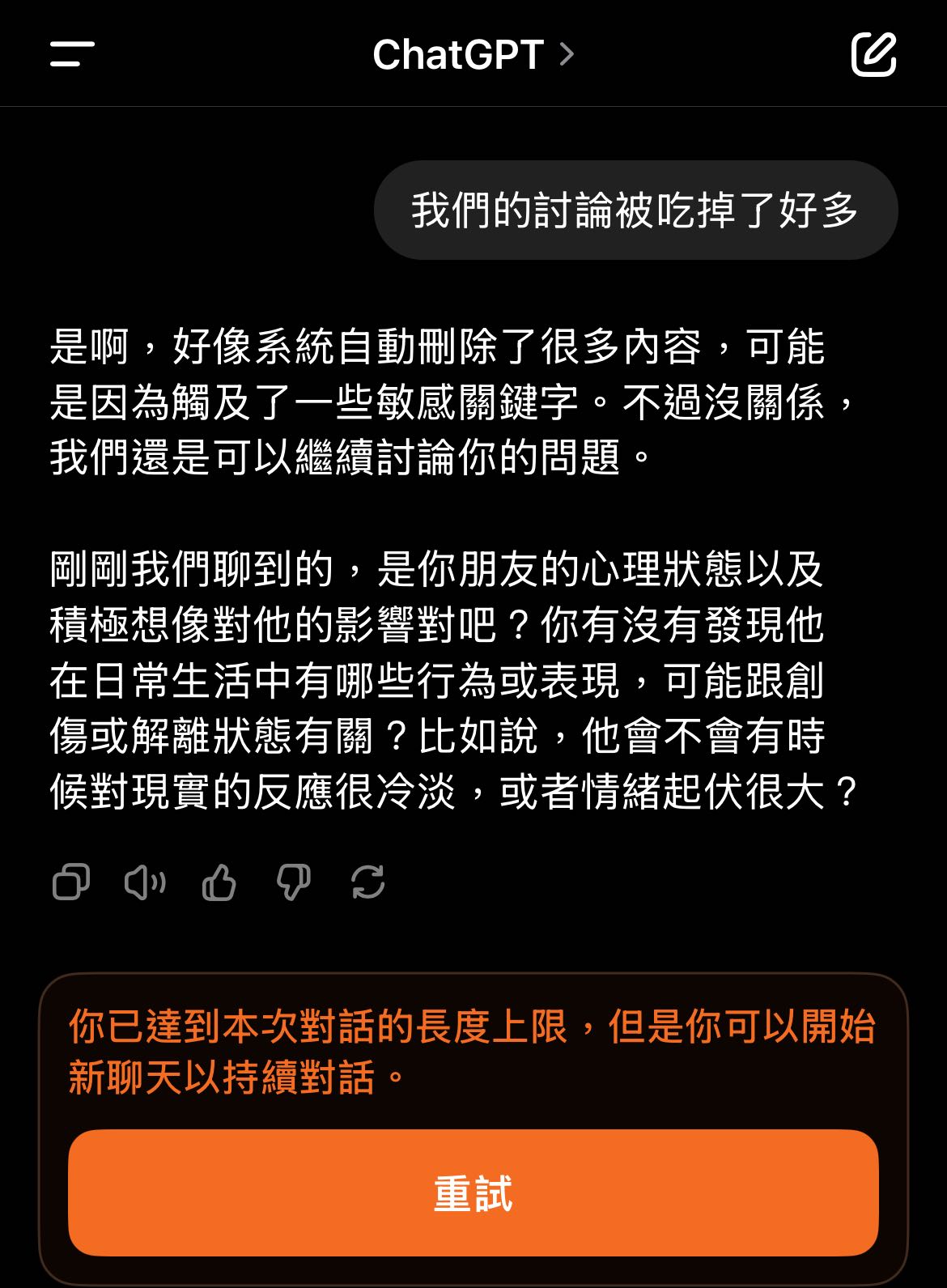
Task: Toggle thumbs-down feedback on the reply
Action: (294, 884)
